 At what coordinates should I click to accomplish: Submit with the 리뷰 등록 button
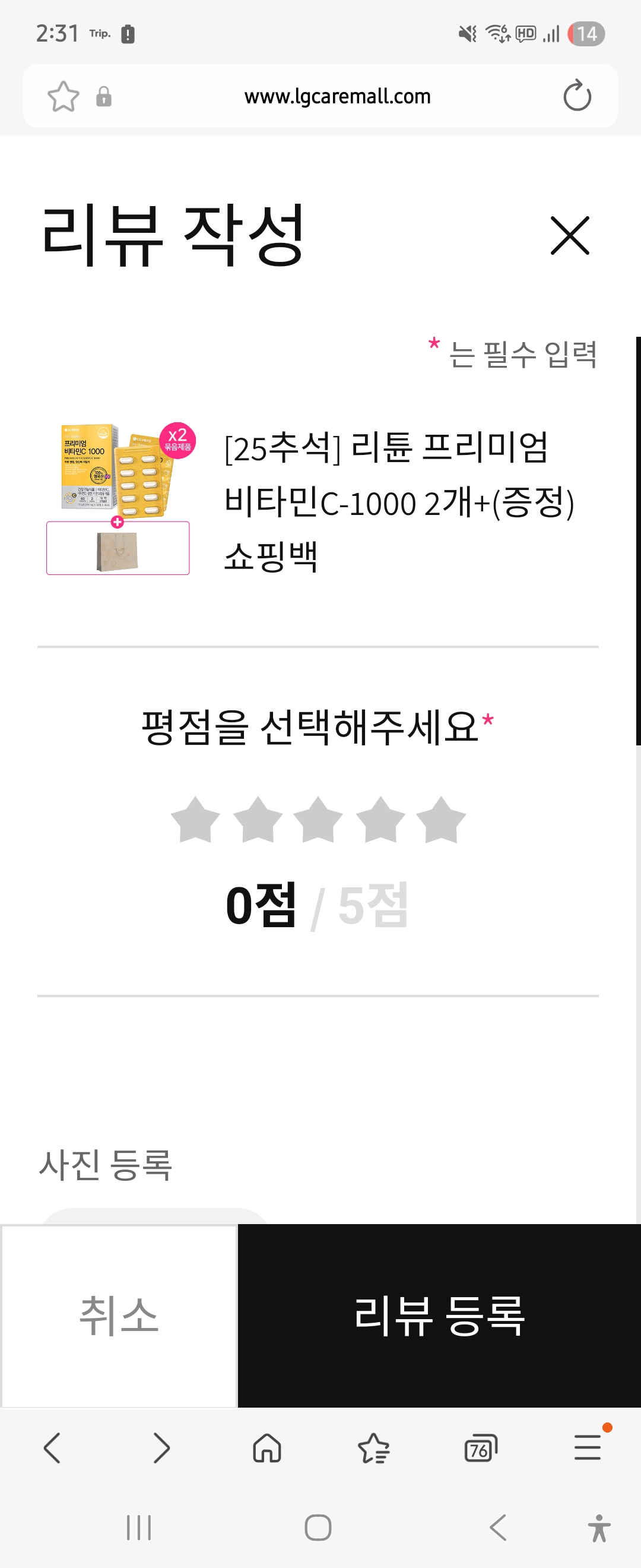pos(439,1316)
